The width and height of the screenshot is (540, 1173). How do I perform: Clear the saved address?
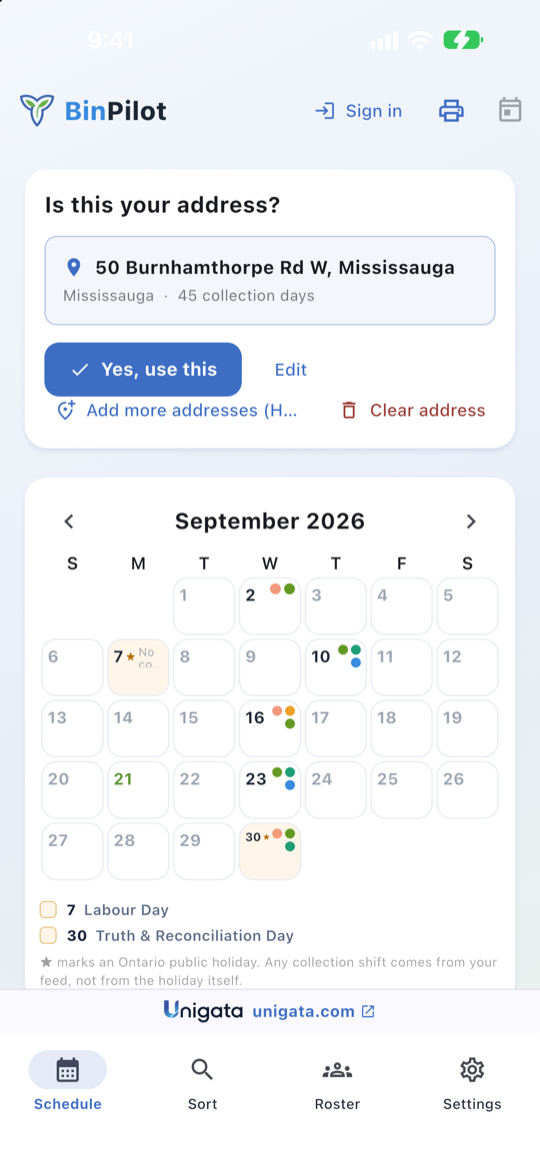pyautogui.click(x=413, y=410)
